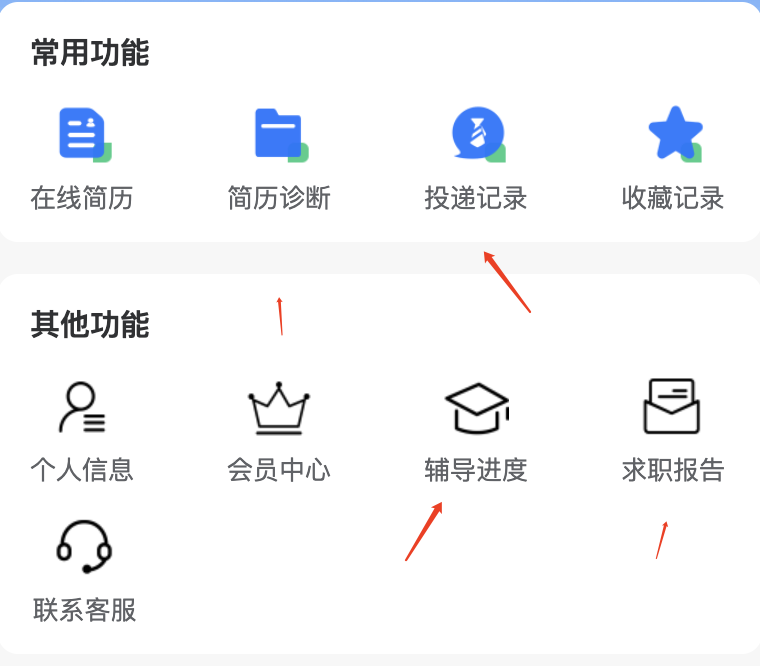This screenshot has height=666, width=760.
Task: View 投递记录 application records
Action: (476, 158)
